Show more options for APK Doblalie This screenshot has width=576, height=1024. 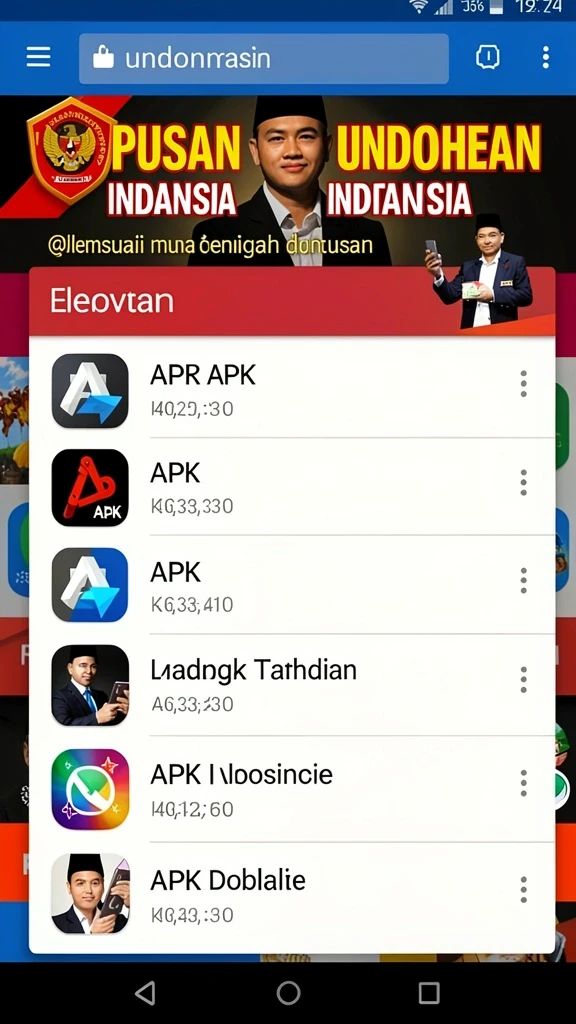[x=523, y=889]
